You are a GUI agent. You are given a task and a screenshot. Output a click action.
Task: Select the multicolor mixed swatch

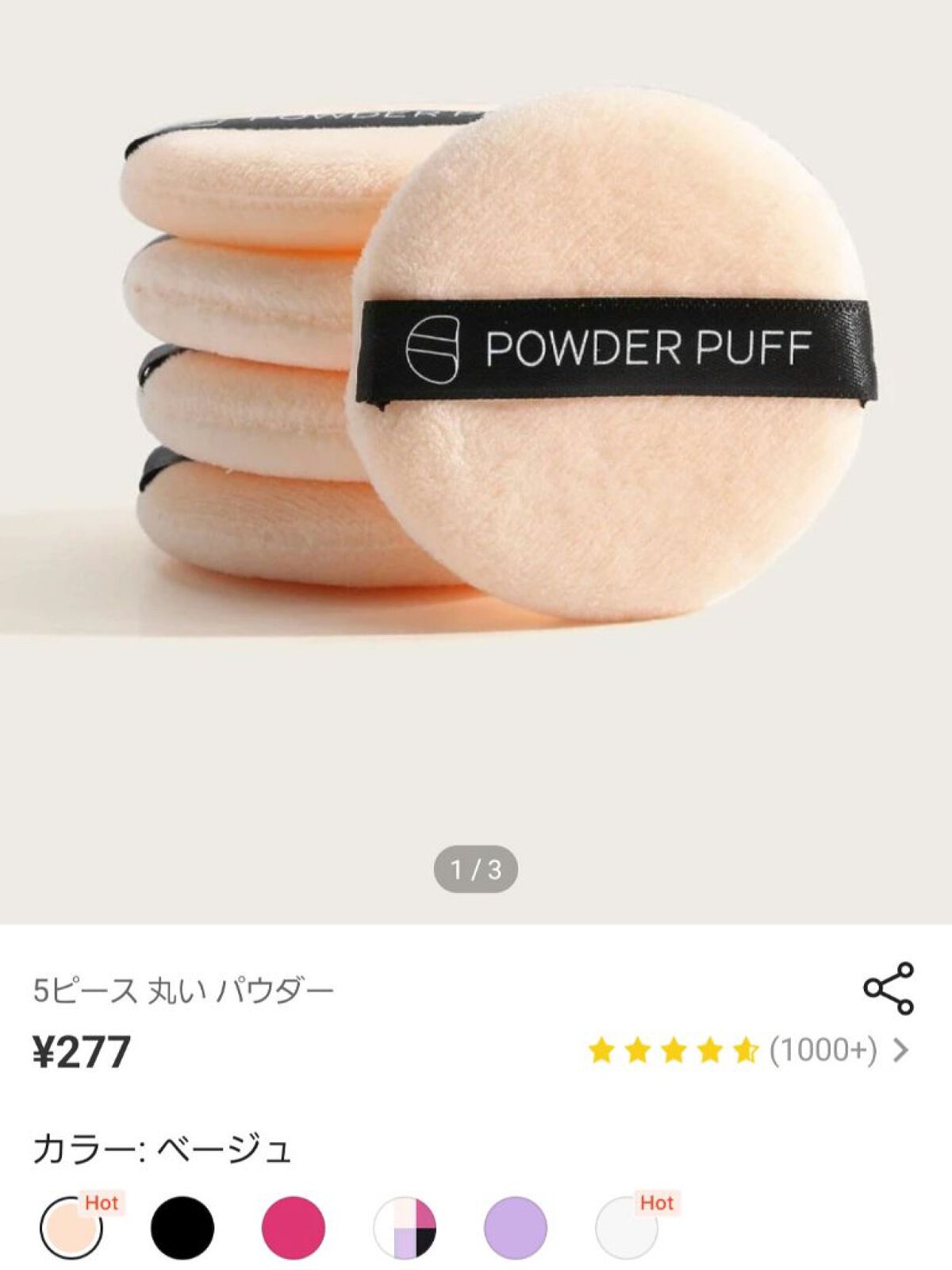tap(405, 1227)
